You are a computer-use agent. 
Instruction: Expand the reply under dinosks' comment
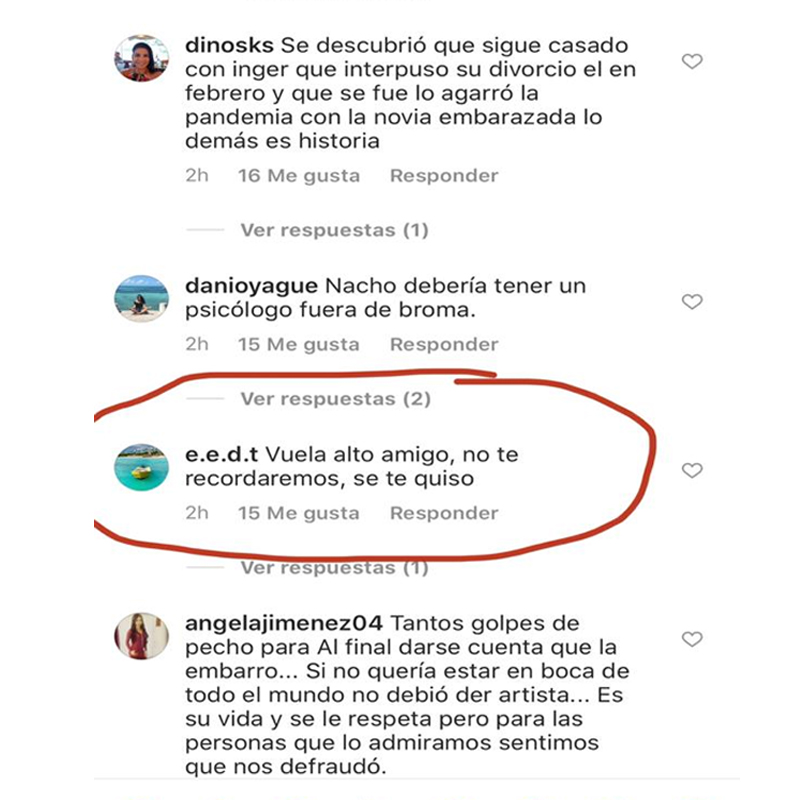pos(334,230)
